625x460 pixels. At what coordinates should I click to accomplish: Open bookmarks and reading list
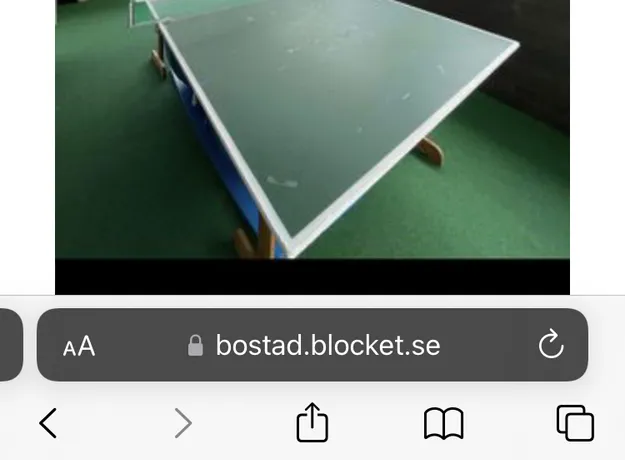(x=444, y=424)
